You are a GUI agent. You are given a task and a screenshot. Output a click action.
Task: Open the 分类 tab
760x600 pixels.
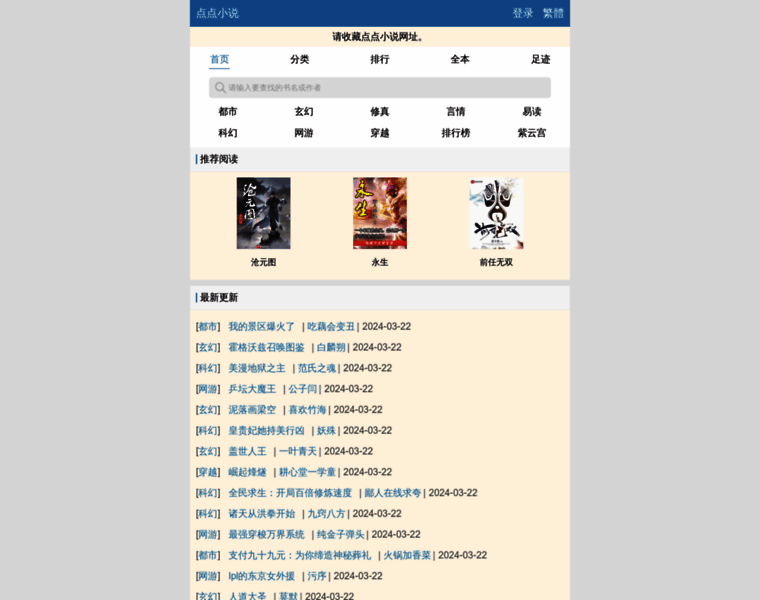tap(299, 59)
